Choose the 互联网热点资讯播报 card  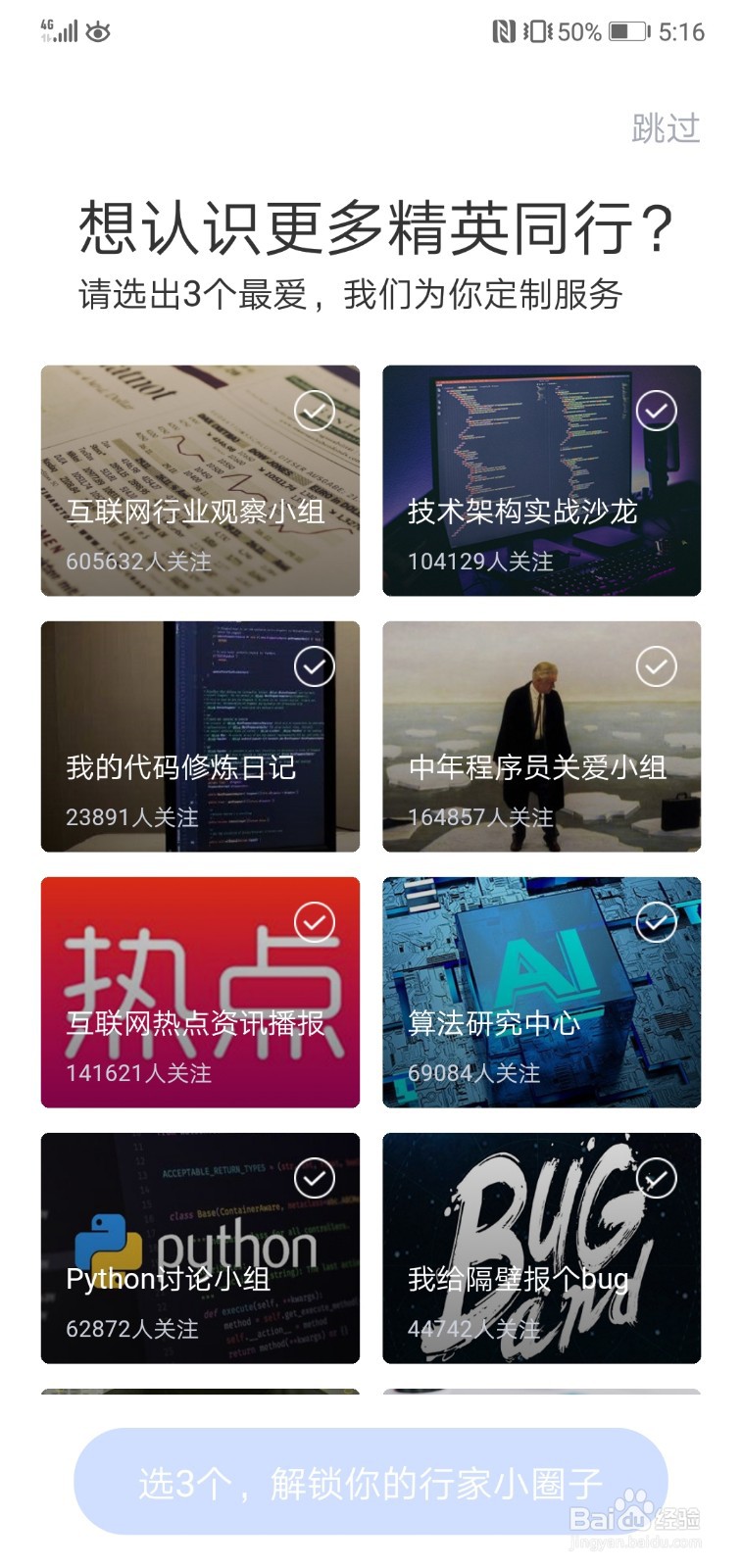pos(200,992)
